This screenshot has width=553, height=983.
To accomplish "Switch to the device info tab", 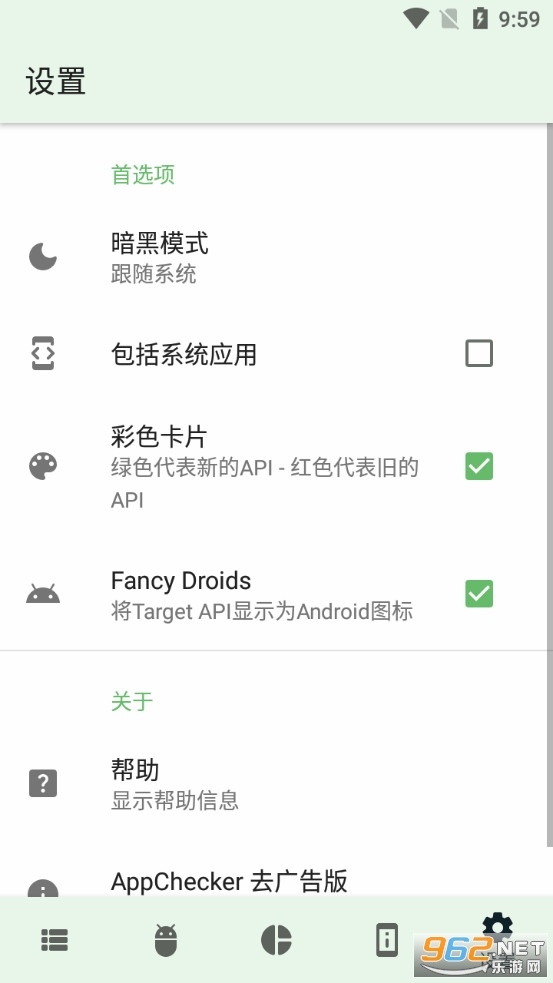I will point(387,940).
